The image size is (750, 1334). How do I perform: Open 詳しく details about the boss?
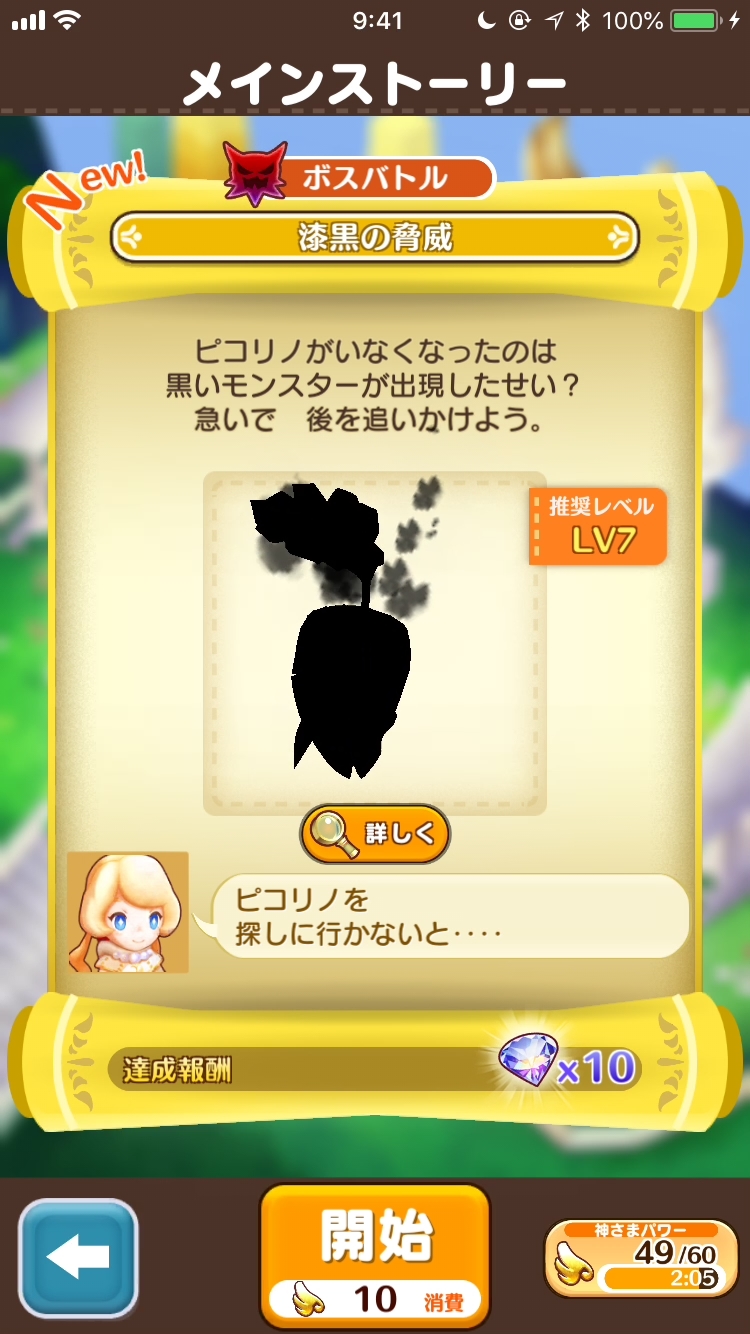375,833
